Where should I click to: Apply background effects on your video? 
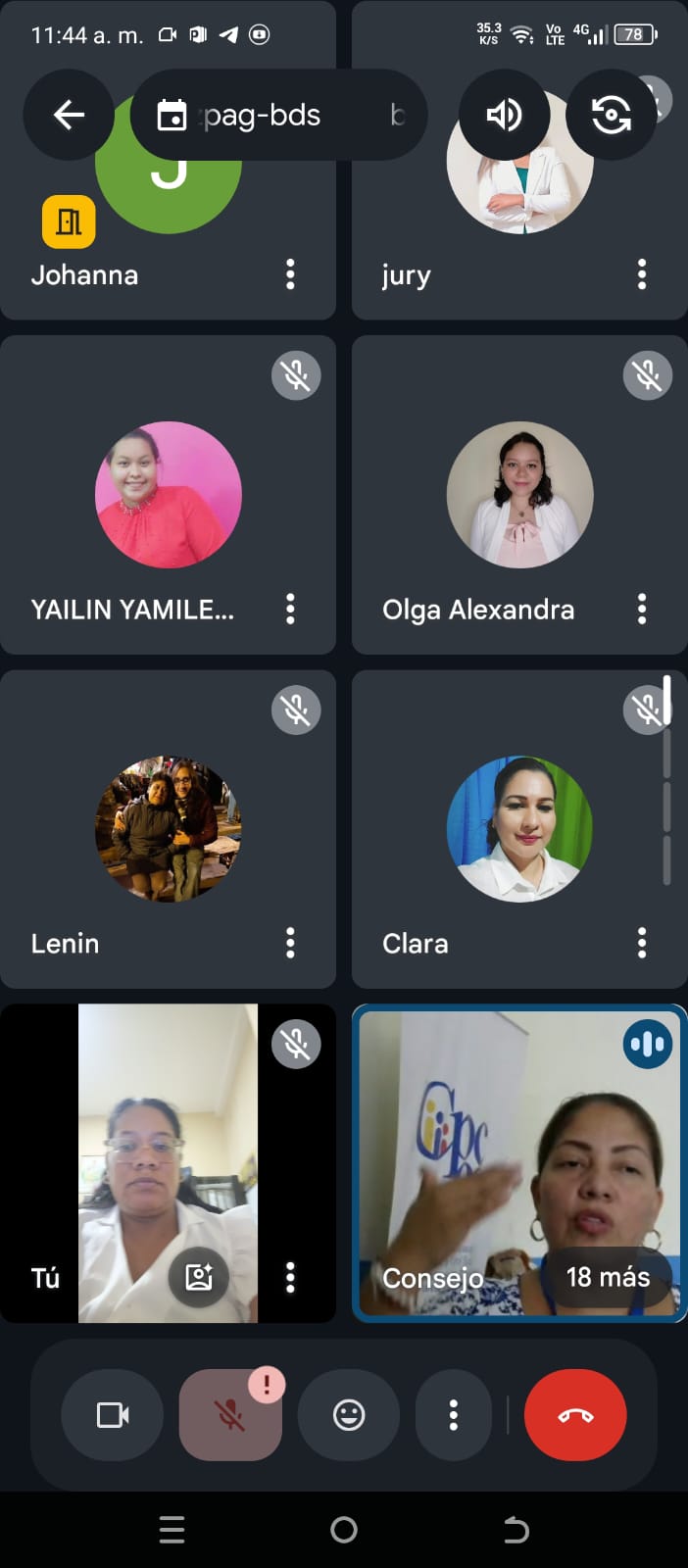(x=199, y=1276)
